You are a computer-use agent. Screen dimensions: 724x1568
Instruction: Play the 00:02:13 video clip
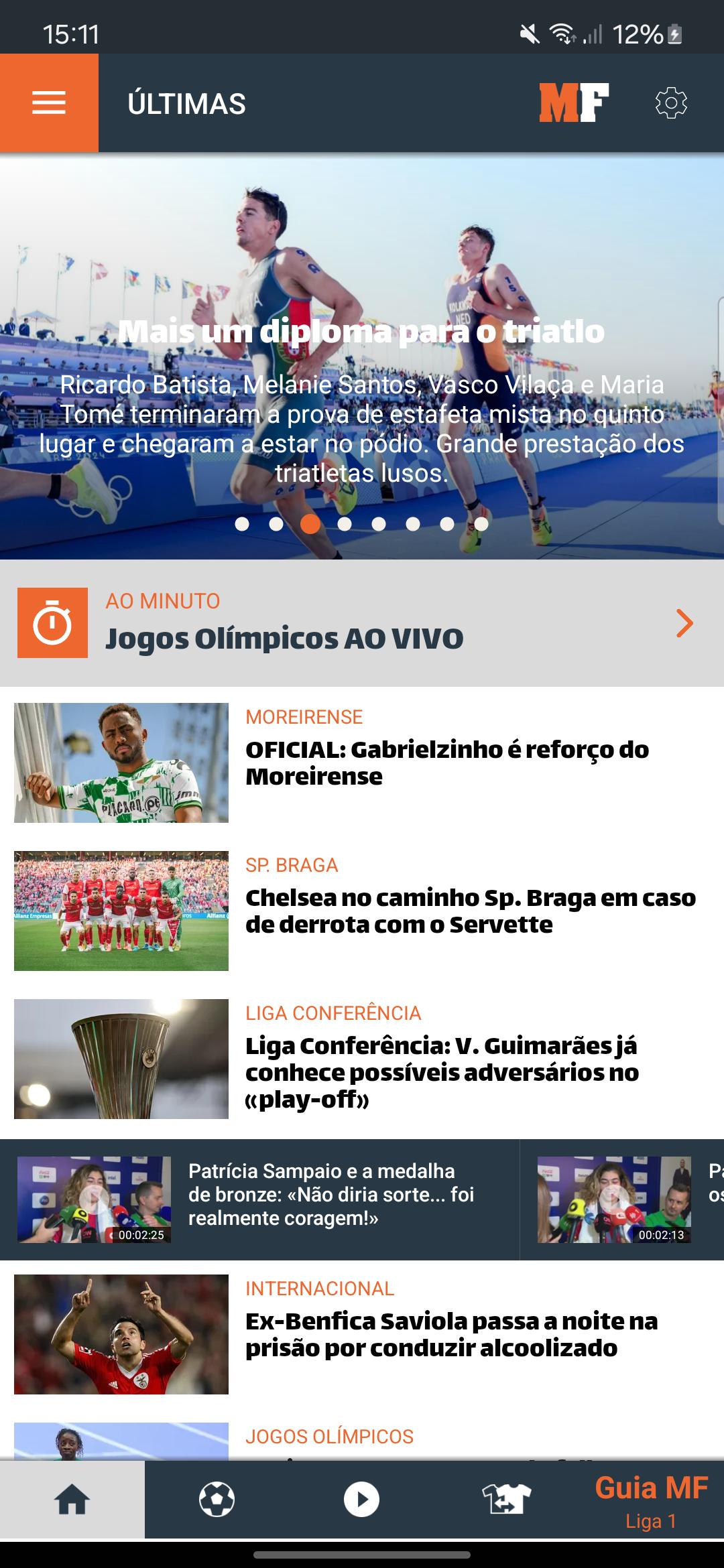[613, 1199]
